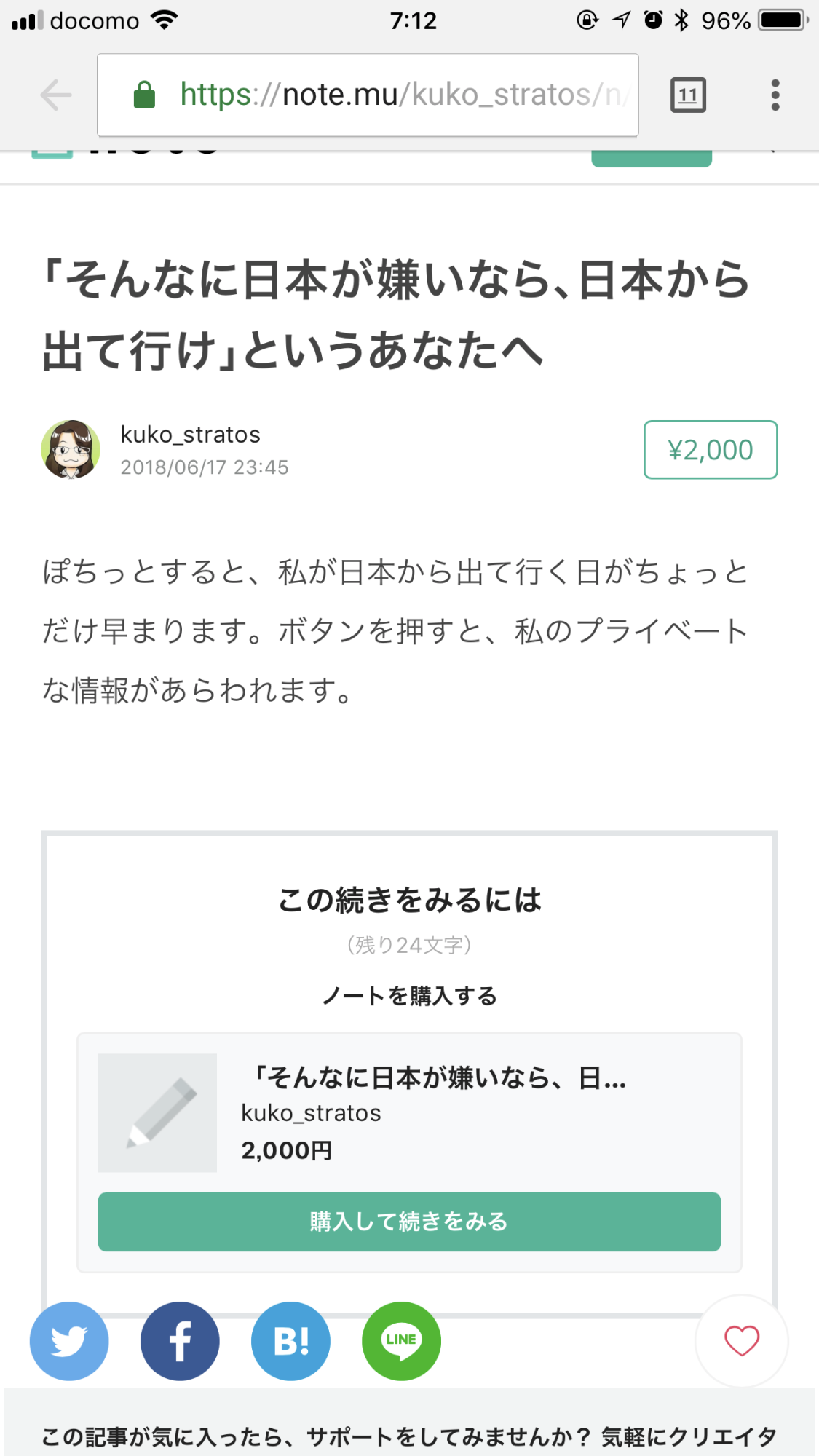Go back to the previous page
The image size is (819, 1456).
pos(56,95)
